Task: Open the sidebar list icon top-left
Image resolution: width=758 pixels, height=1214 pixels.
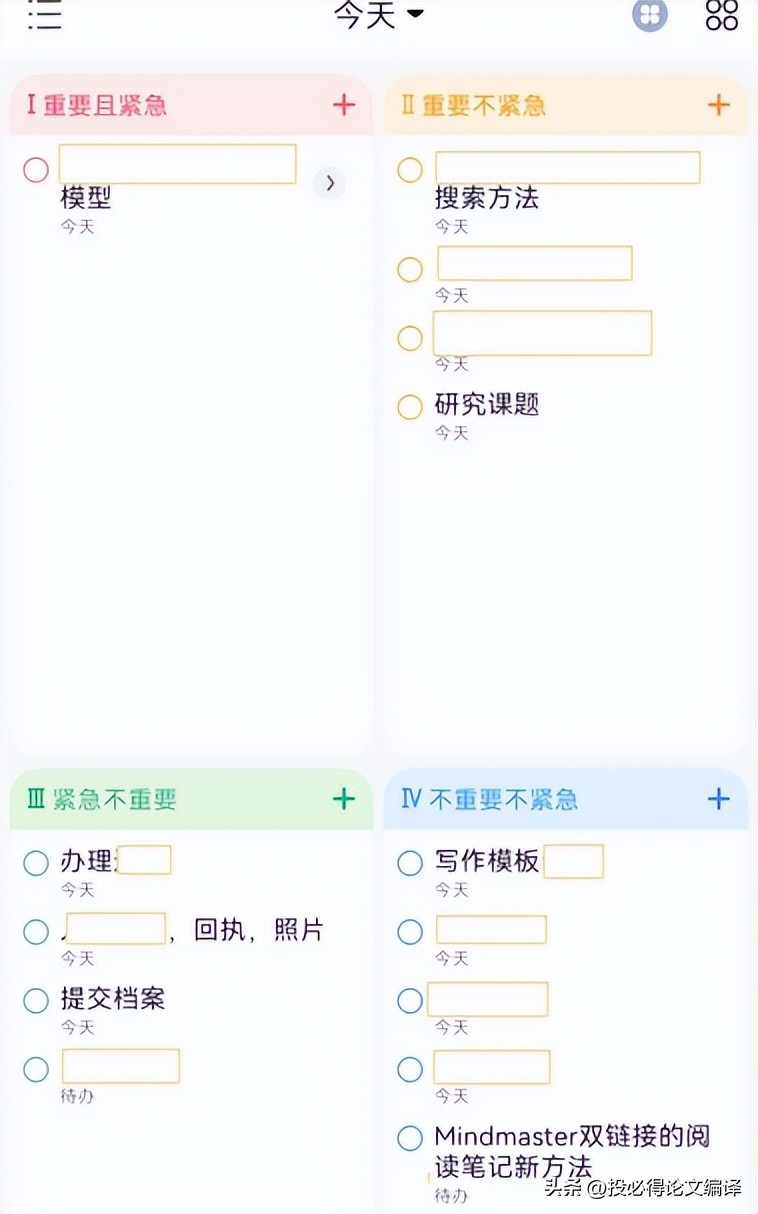Action: [44, 17]
